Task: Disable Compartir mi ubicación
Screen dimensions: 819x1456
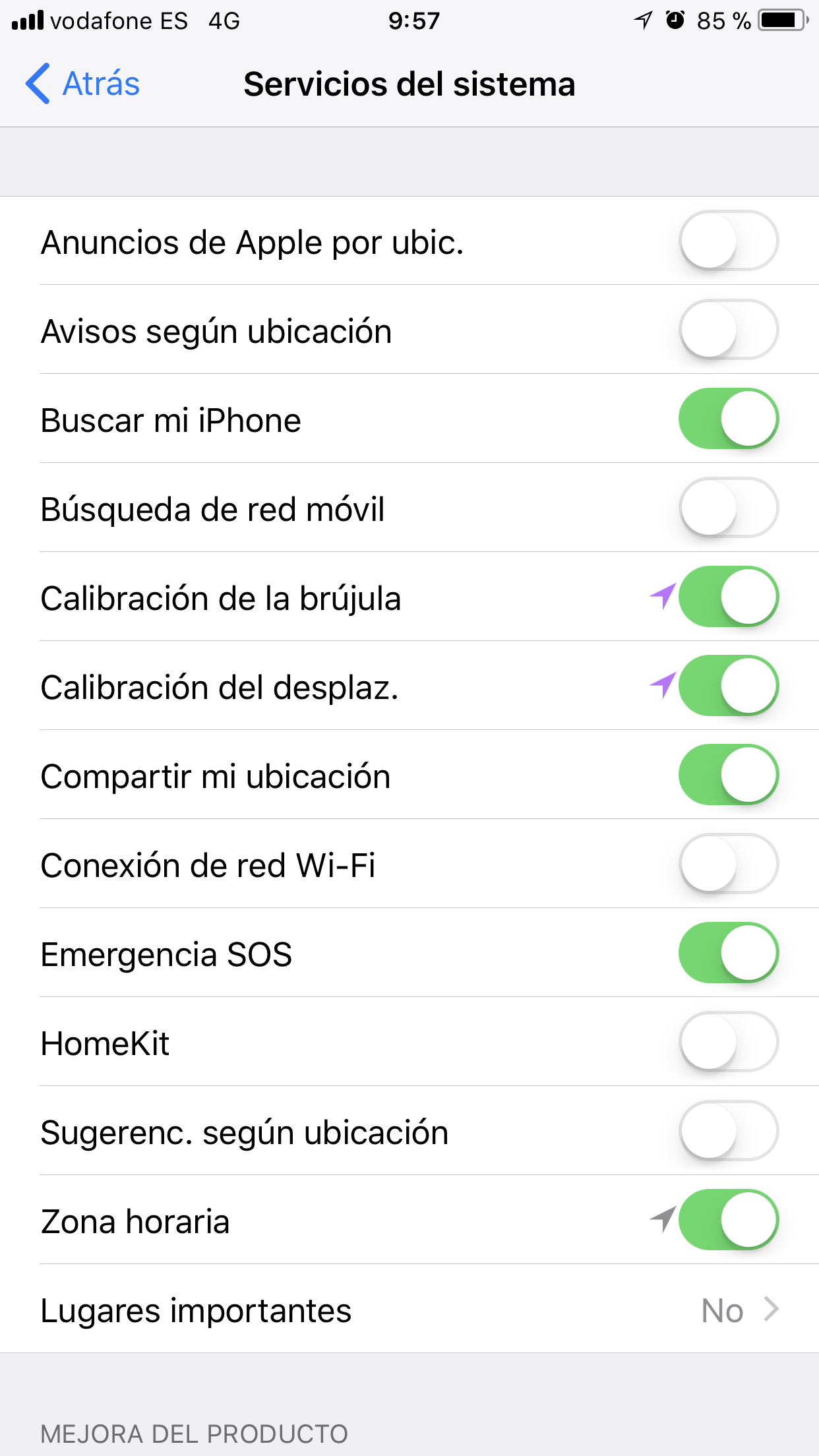Action: click(x=729, y=775)
